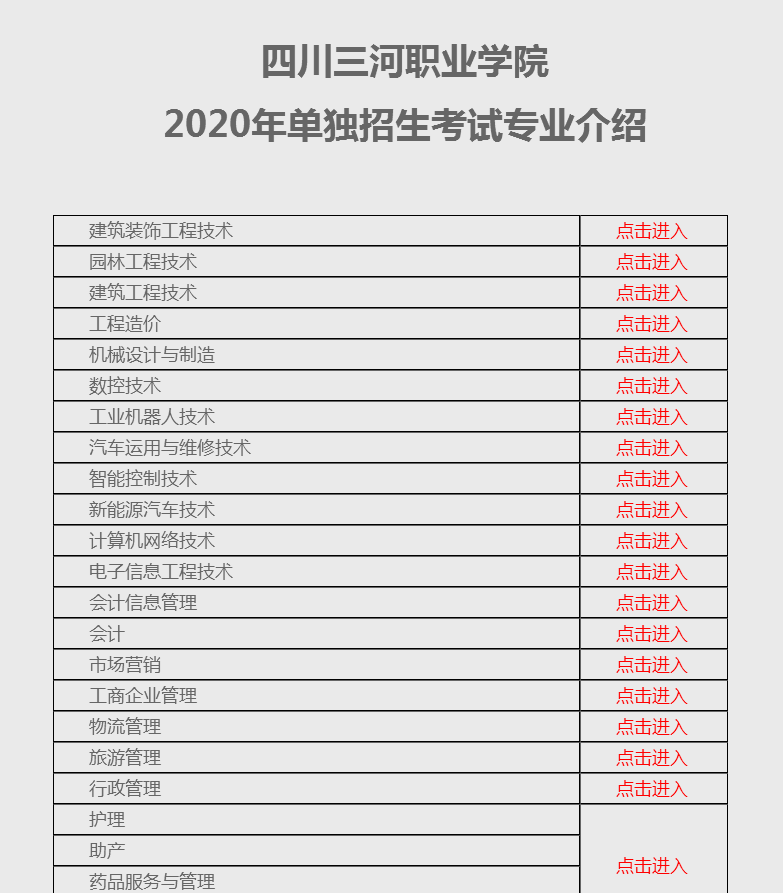
Task: Tap 点击进入 beside 园林工程技术
Action: (652, 262)
